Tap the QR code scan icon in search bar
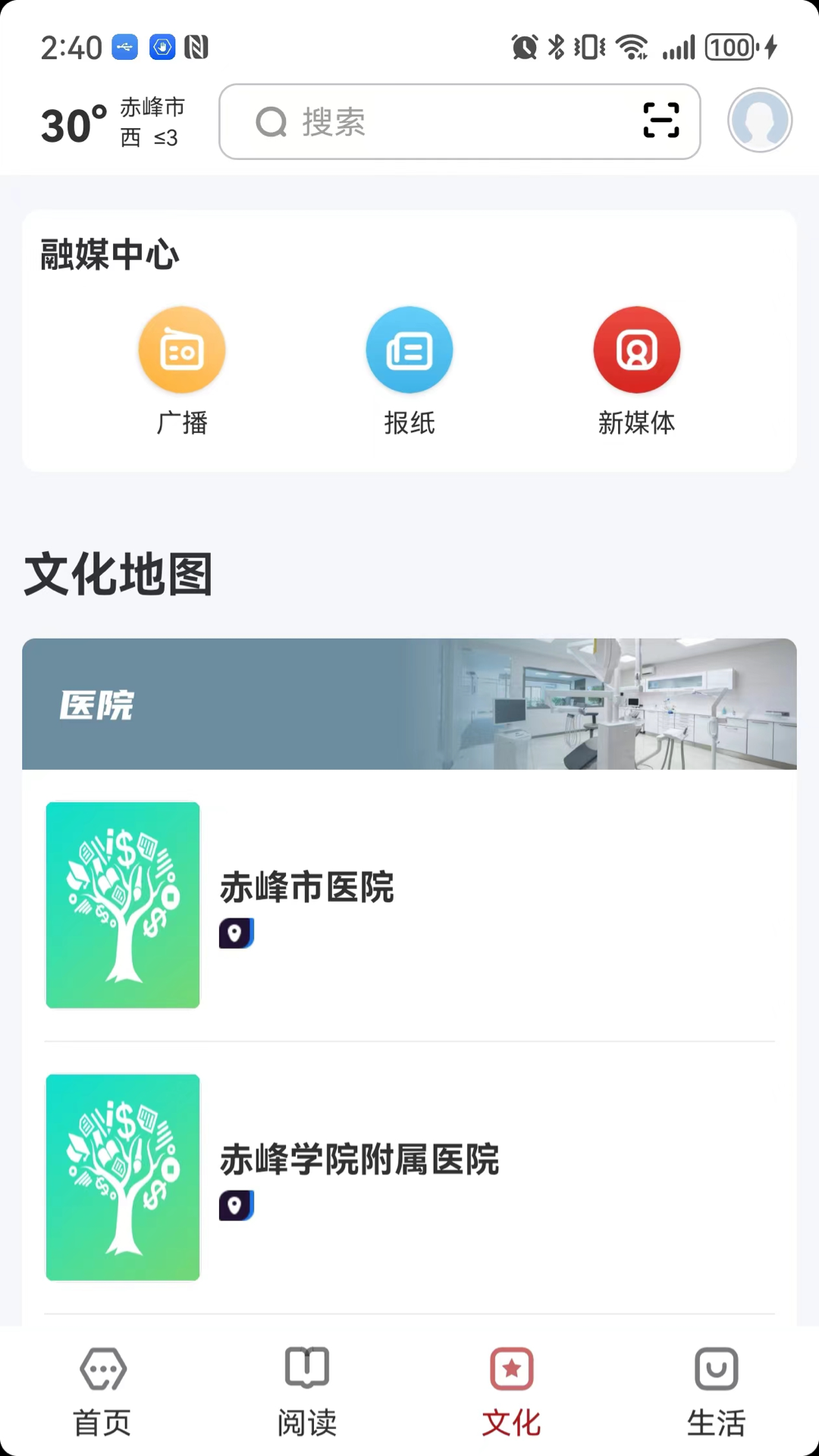The height and width of the screenshot is (1456, 819). point(661,121)
